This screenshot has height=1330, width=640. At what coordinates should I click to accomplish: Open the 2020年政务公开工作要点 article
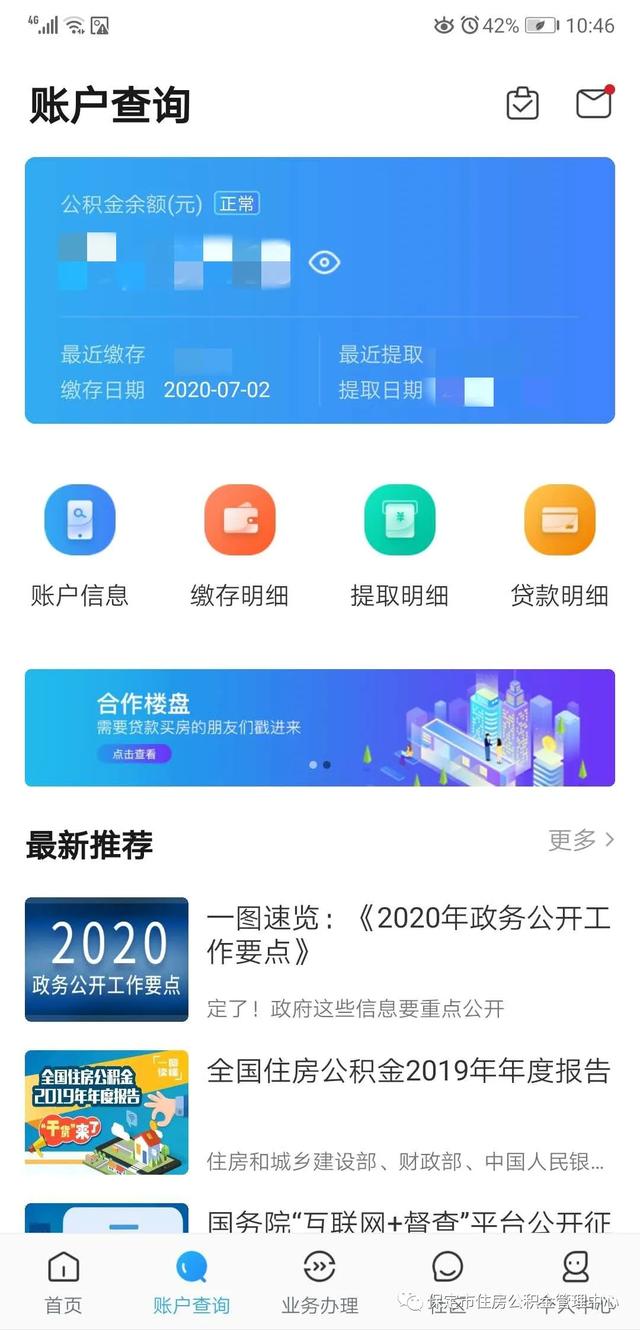click(x=320, y=959)
